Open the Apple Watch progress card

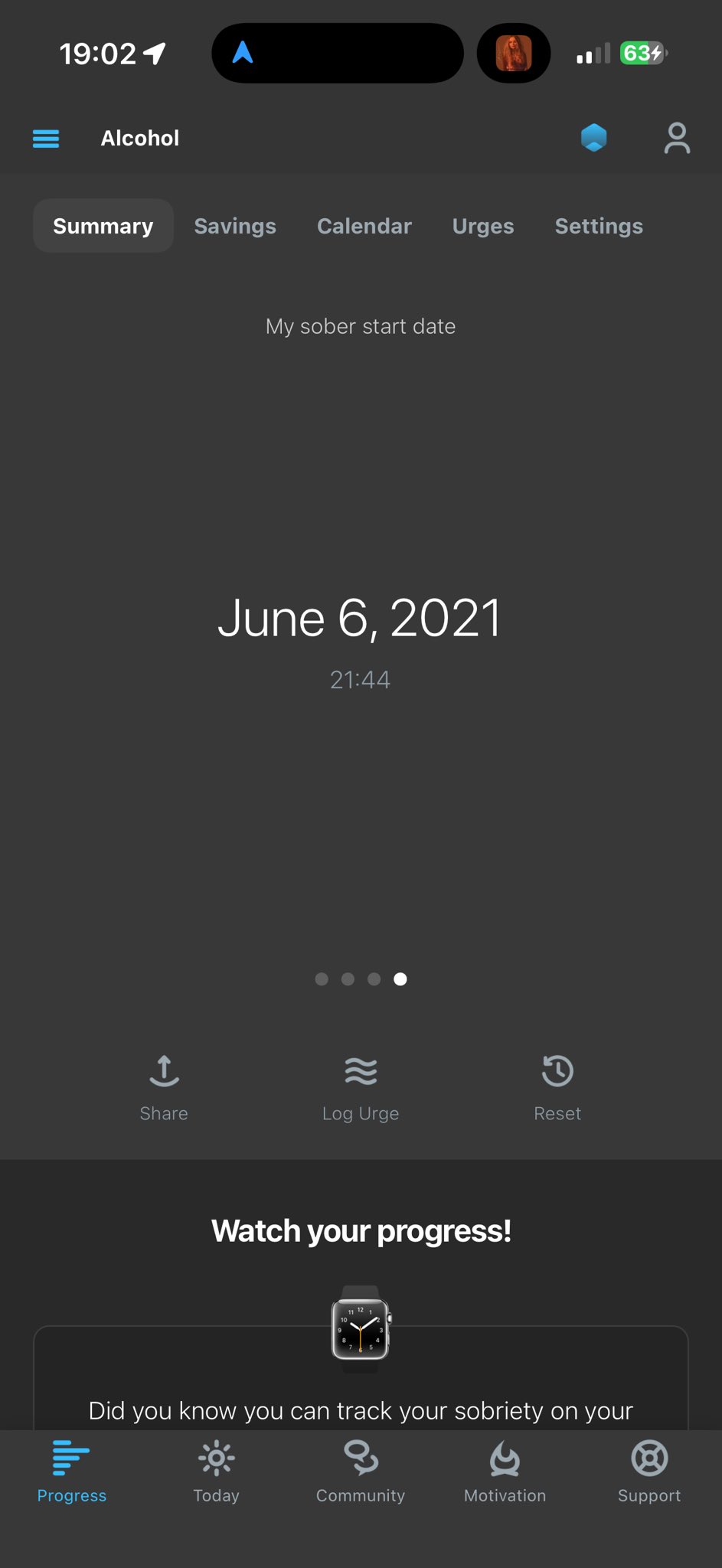361,1378
